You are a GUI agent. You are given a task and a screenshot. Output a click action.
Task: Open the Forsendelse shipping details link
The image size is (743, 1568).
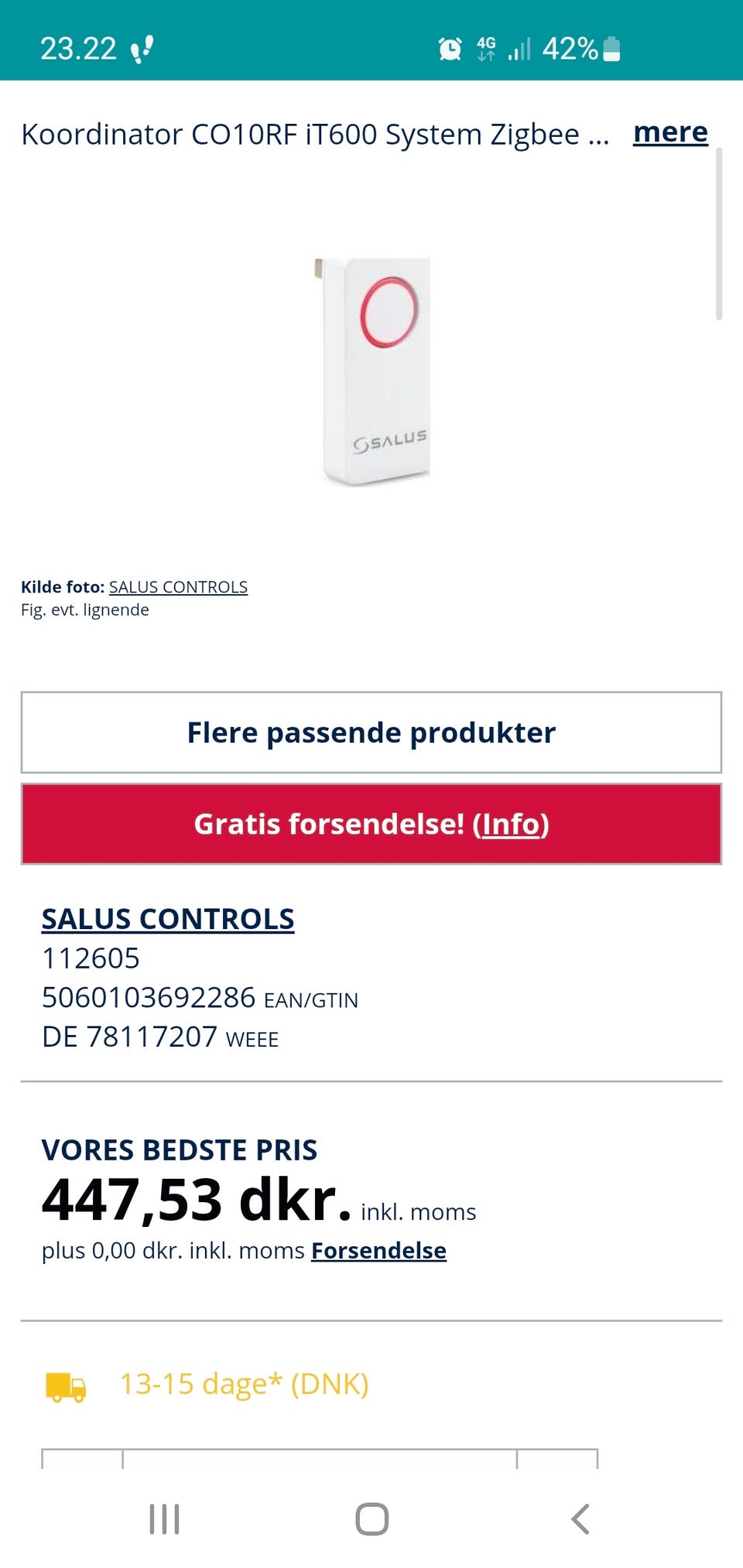pyautogui.click(x=378, y=1250)
